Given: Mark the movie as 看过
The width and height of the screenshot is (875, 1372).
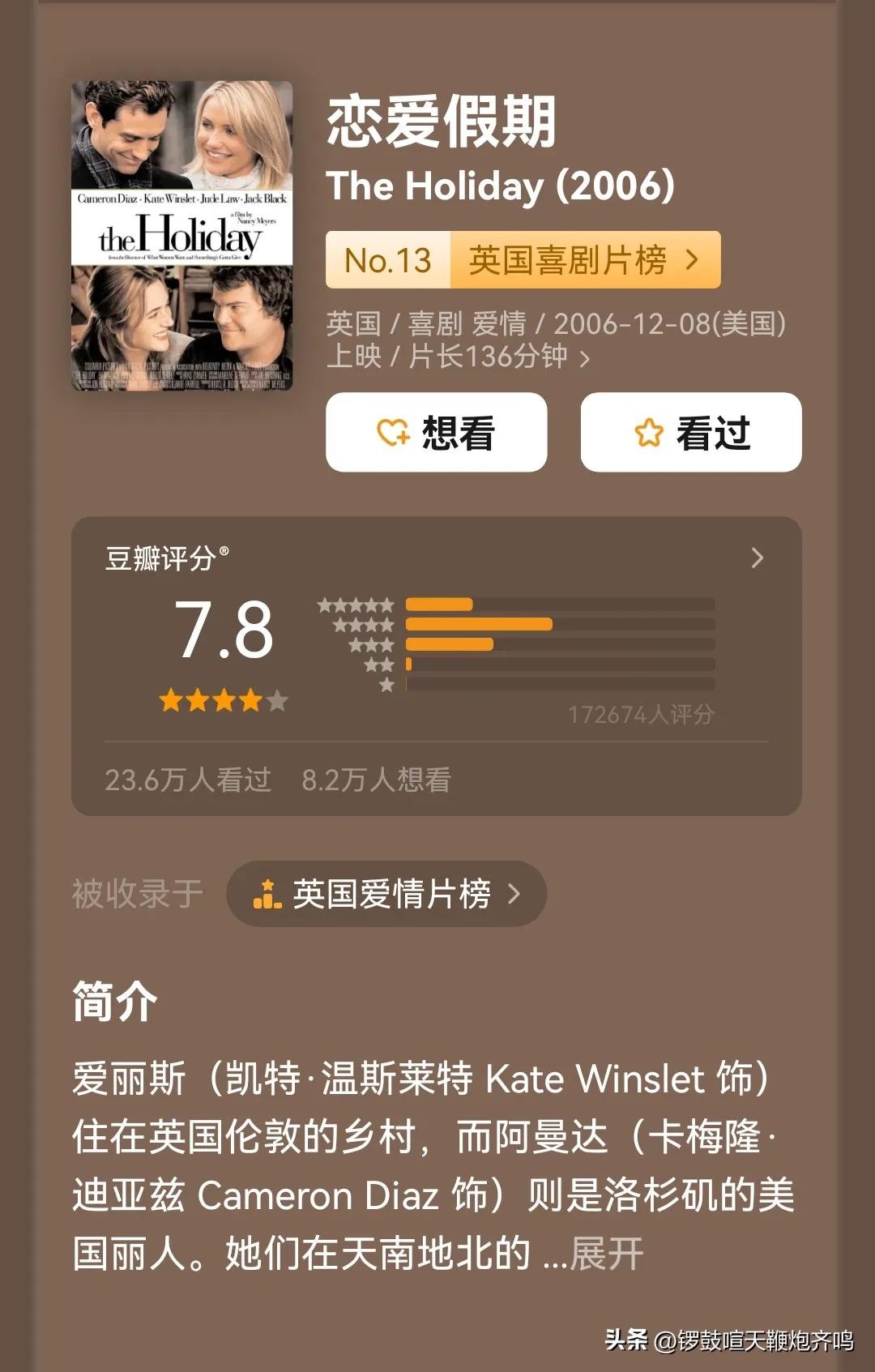Looking at the screenshot, I should tap(690, 433).
